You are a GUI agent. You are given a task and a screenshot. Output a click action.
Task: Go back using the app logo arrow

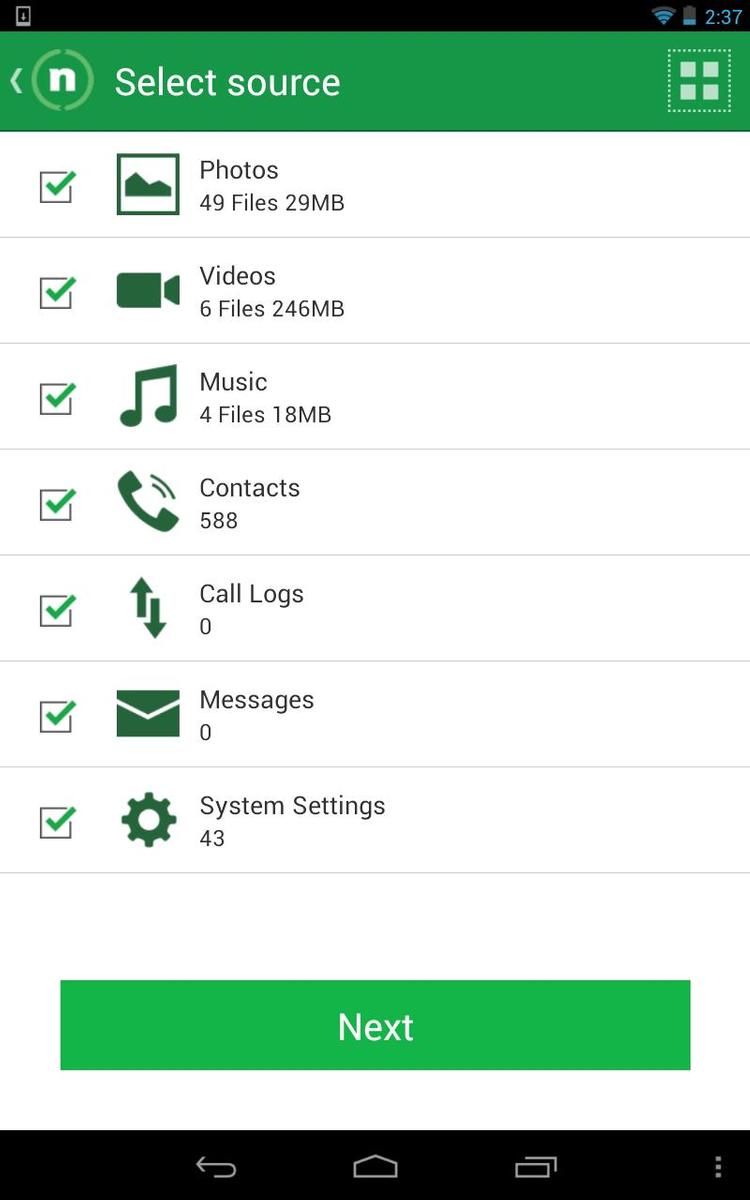click(x=52, y=81)
